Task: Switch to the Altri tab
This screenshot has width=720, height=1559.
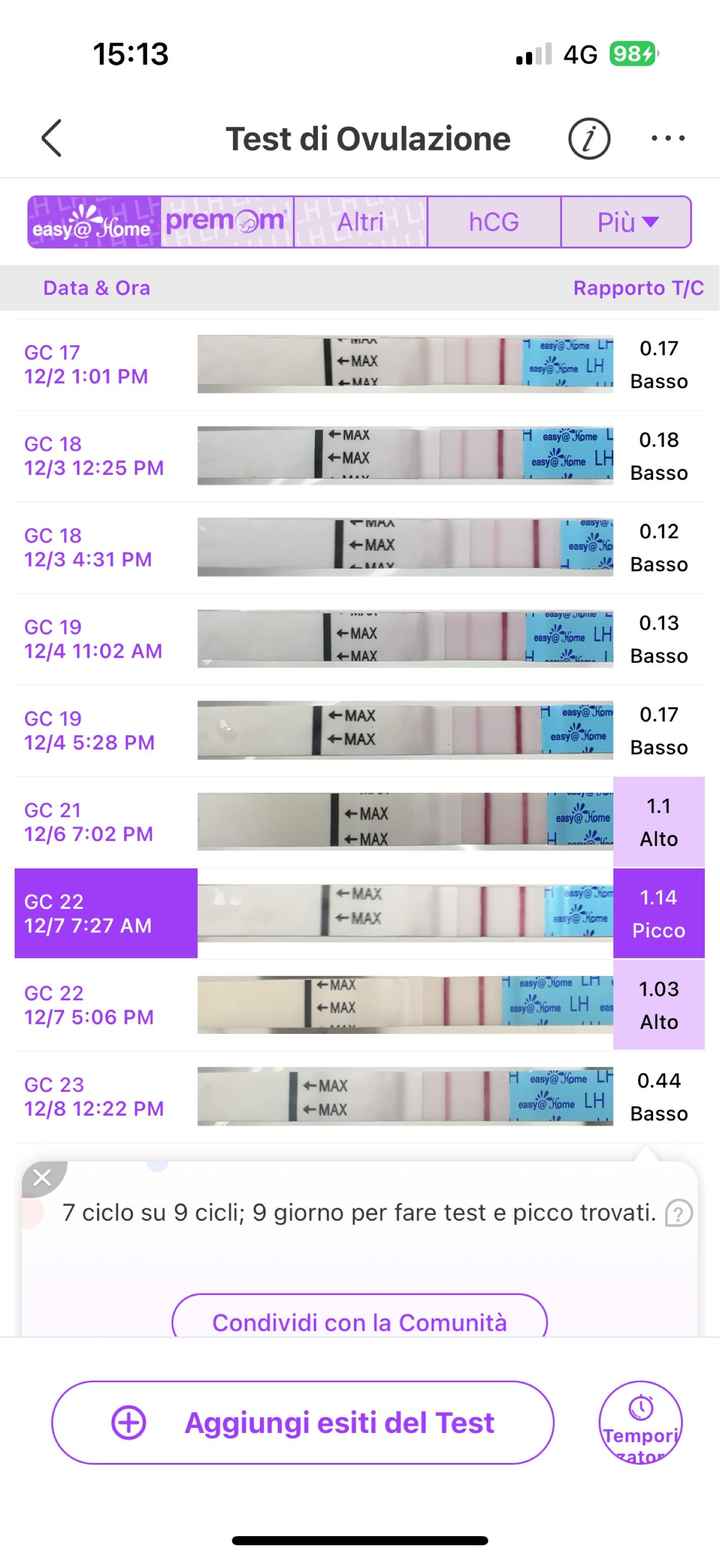Action: click(360, 222)
